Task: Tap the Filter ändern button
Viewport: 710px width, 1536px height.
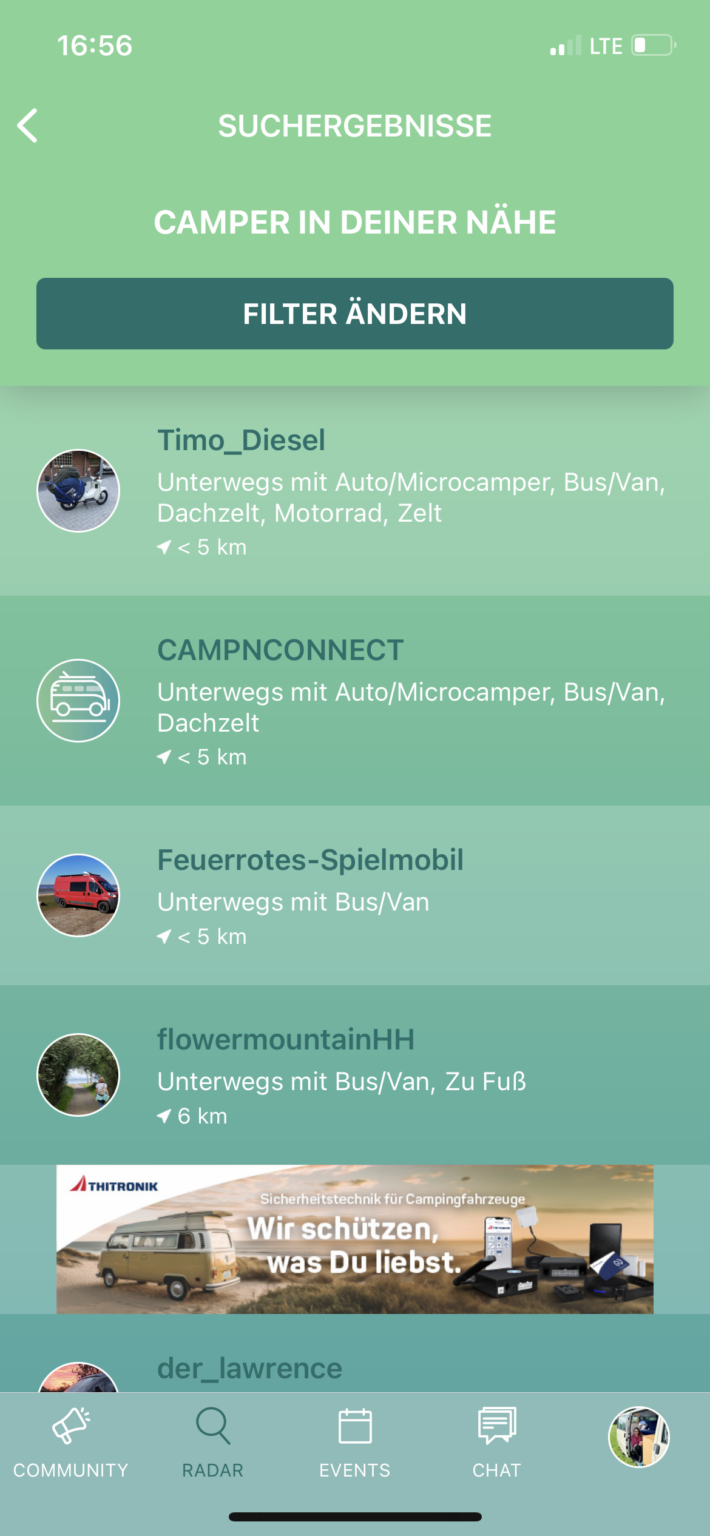Action: (x=355, y=314)
